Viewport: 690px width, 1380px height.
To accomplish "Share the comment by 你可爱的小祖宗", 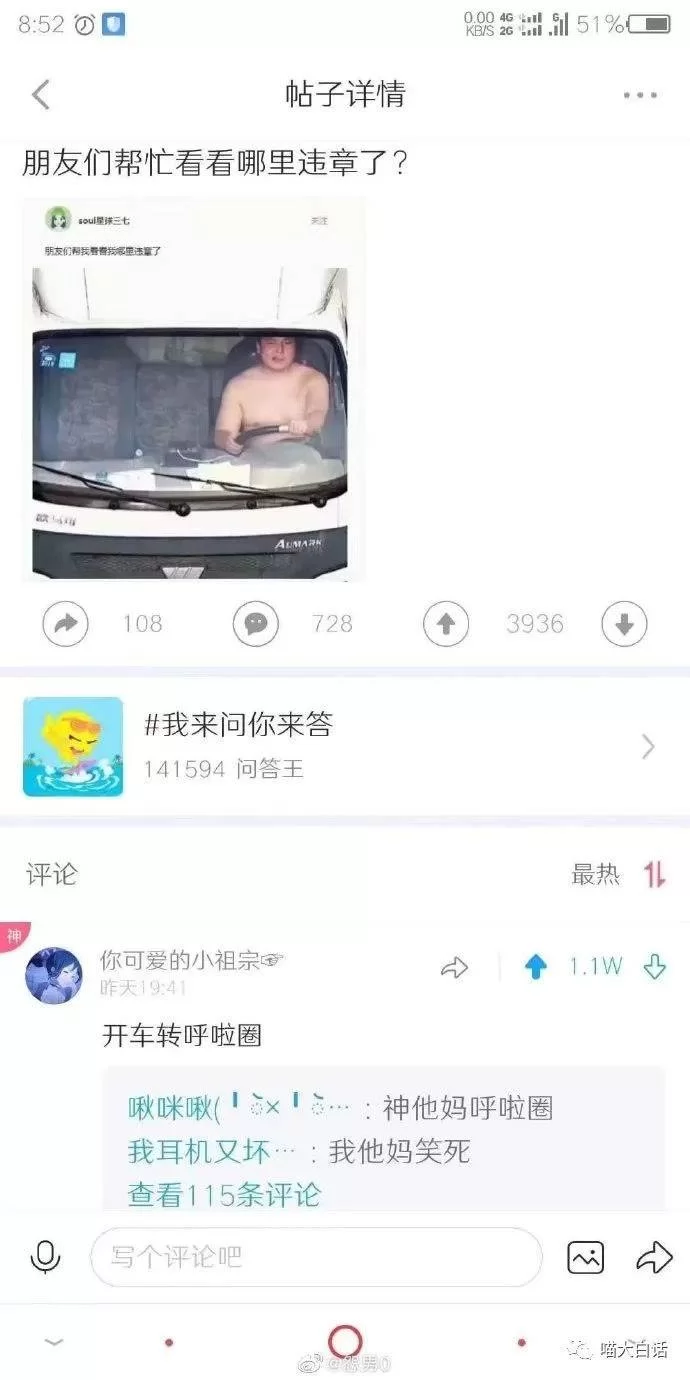I will click(455, 967).
